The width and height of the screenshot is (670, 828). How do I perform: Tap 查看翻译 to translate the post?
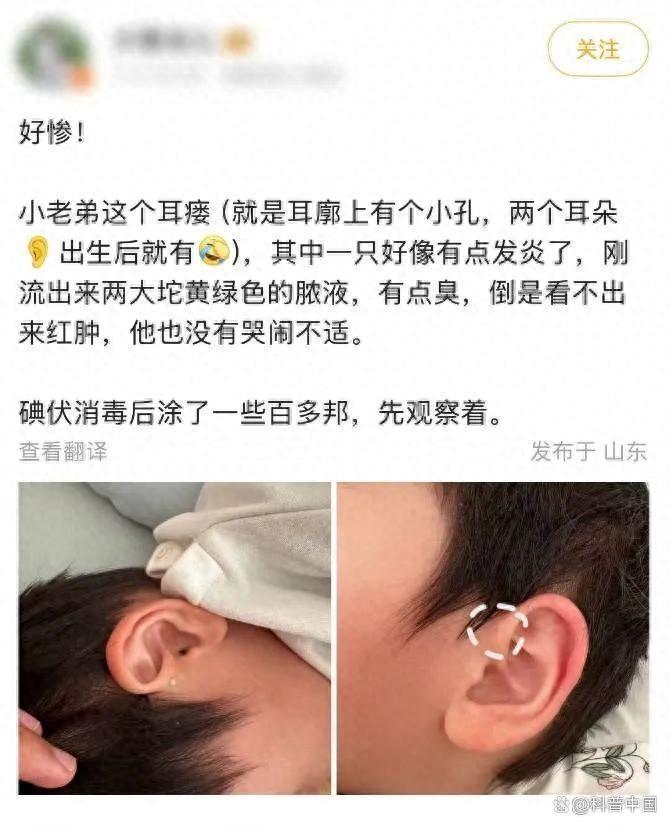point(63,451)
